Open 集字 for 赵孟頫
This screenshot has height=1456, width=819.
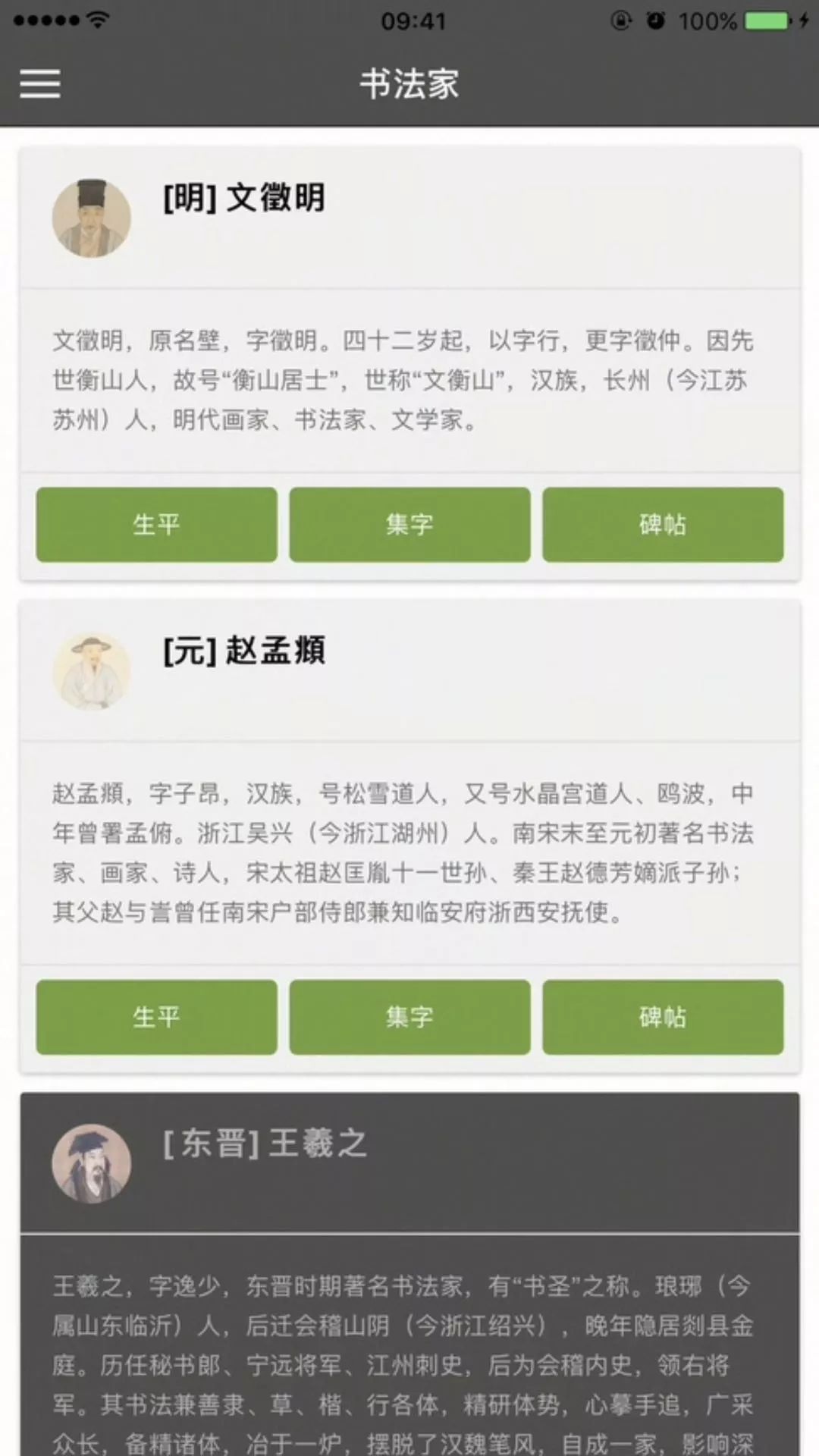click(409, 1017)
